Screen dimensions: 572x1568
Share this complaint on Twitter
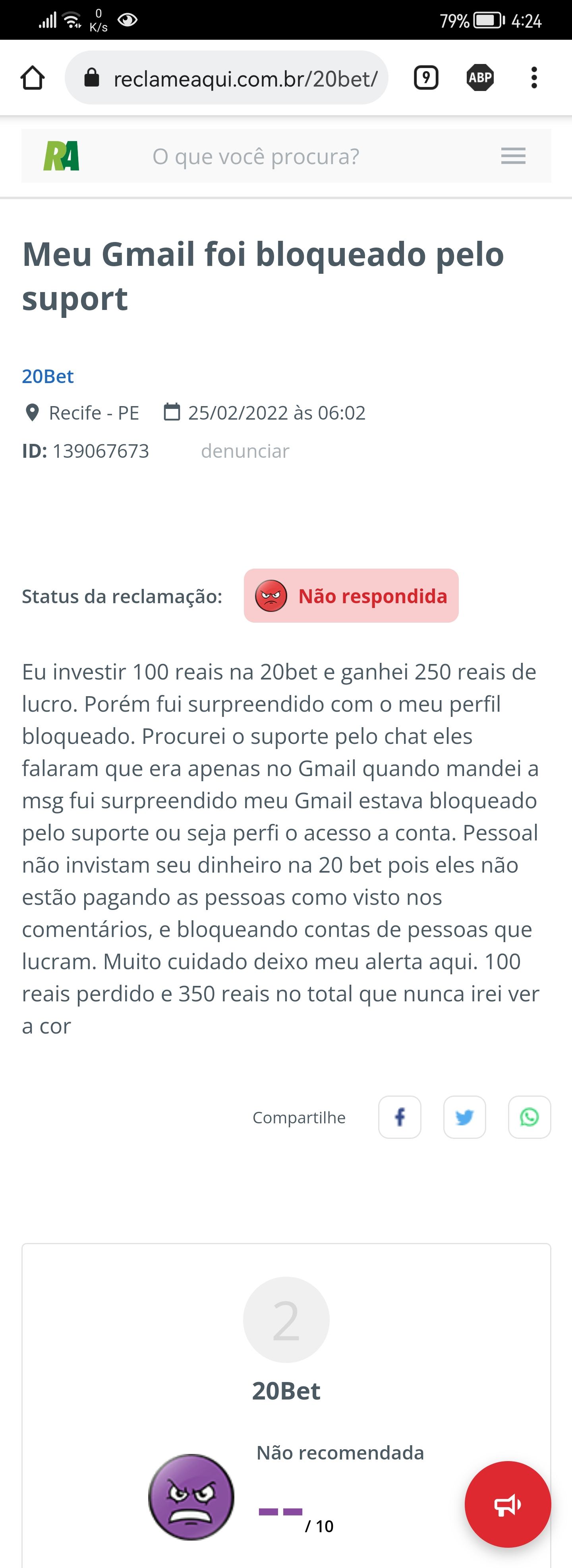click(x=464, y=1117)
